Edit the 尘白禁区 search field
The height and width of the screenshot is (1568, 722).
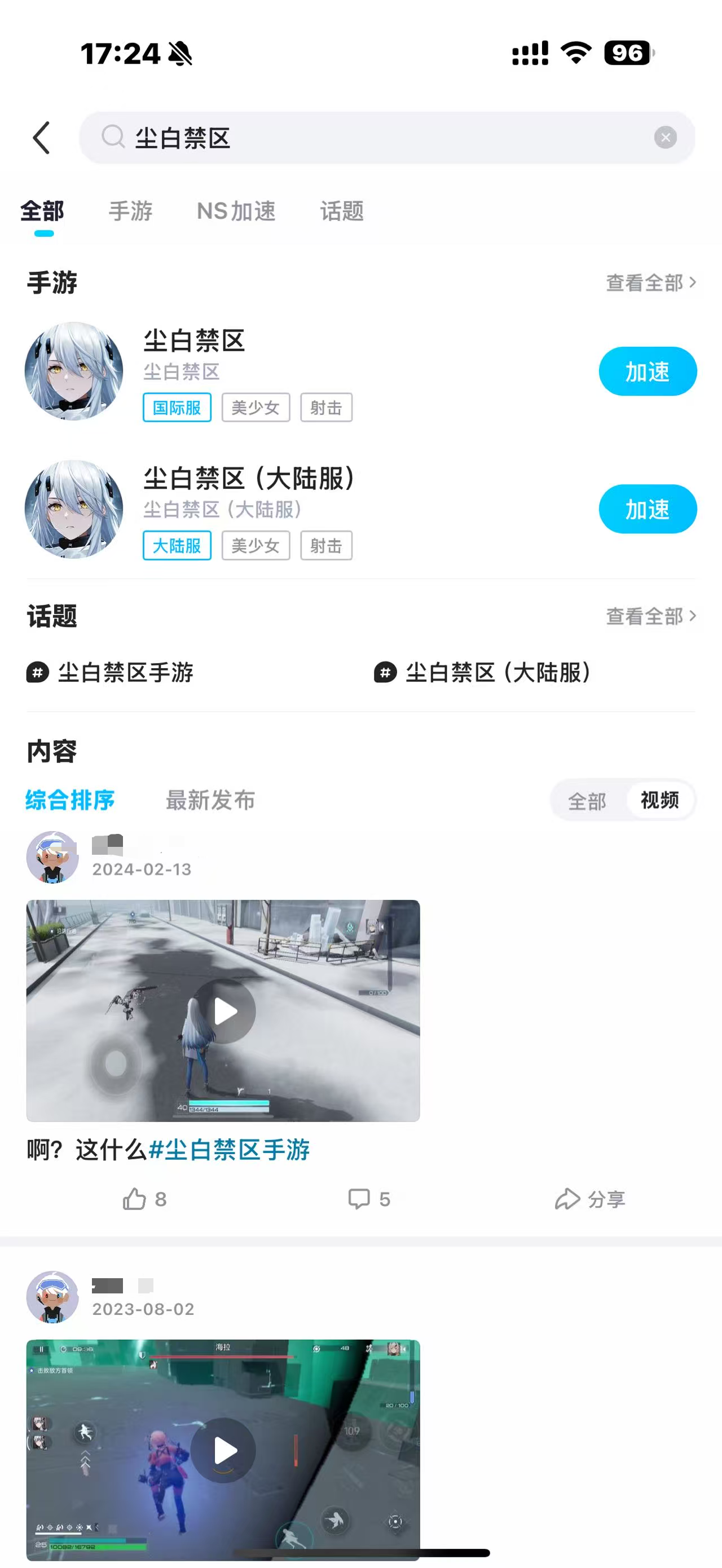(377, 138)
